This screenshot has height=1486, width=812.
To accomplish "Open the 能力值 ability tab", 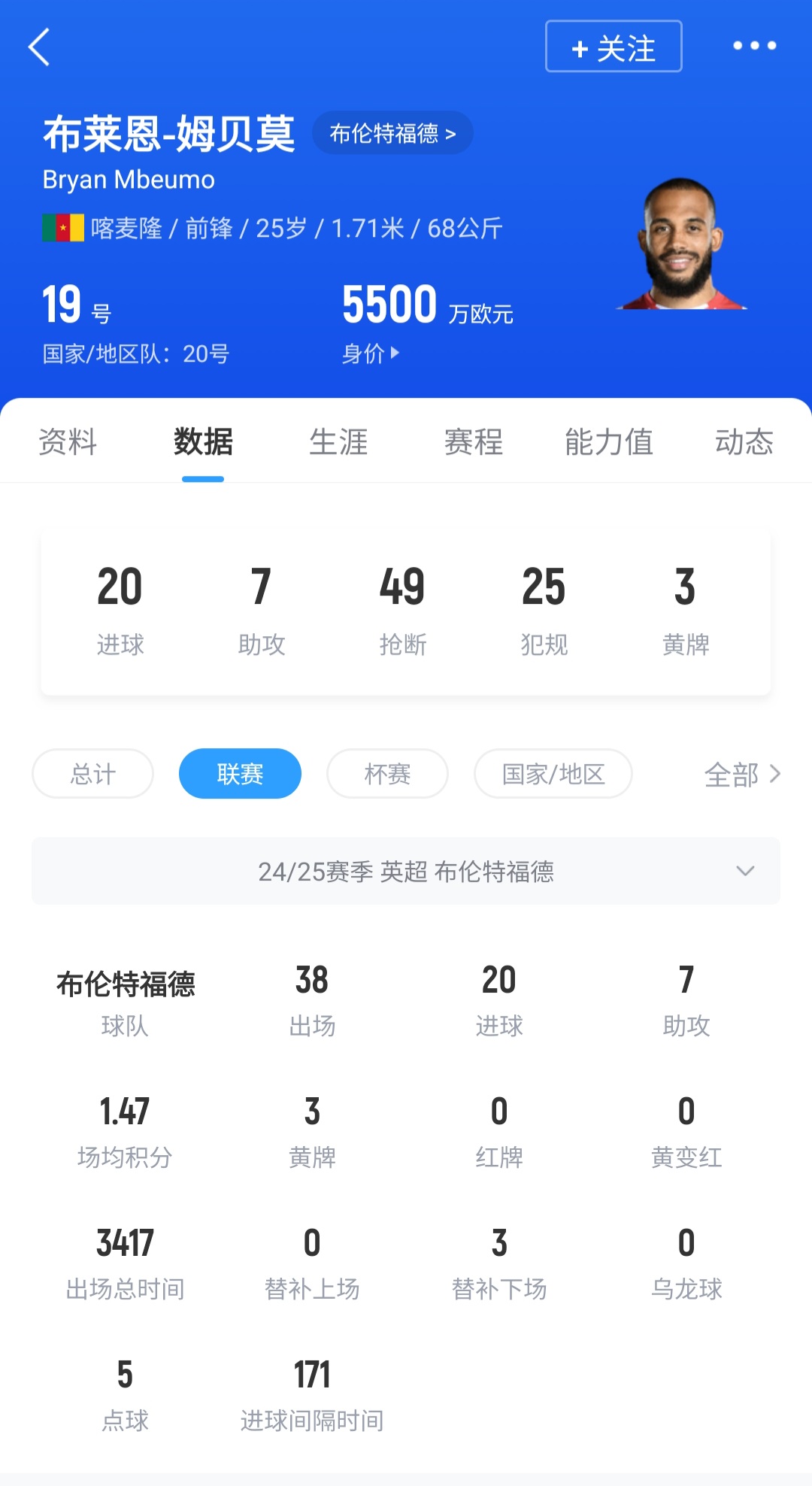I will [609, 441].
